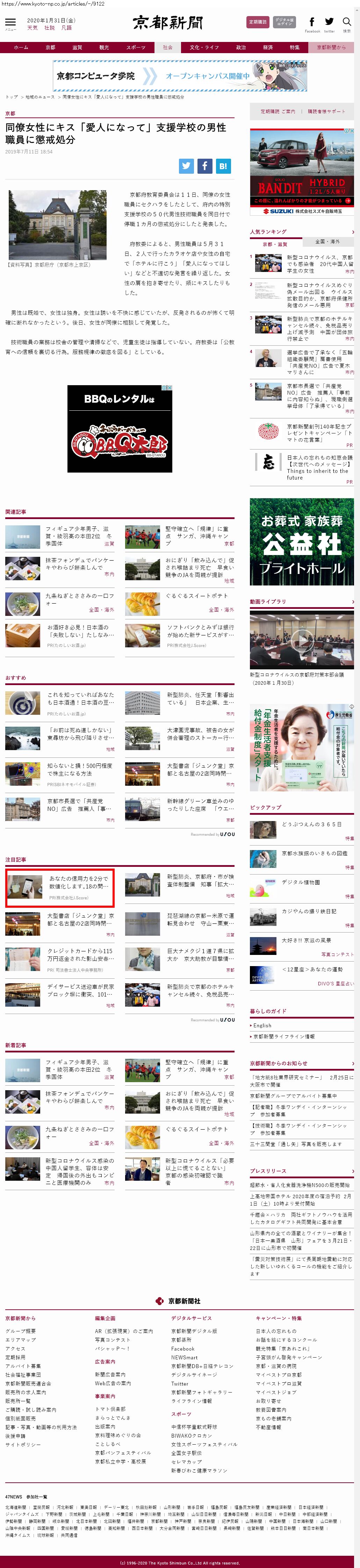360x1568 pixels.
Task: Open デジタル版ログイン button
Action: (x=285, y=22)
